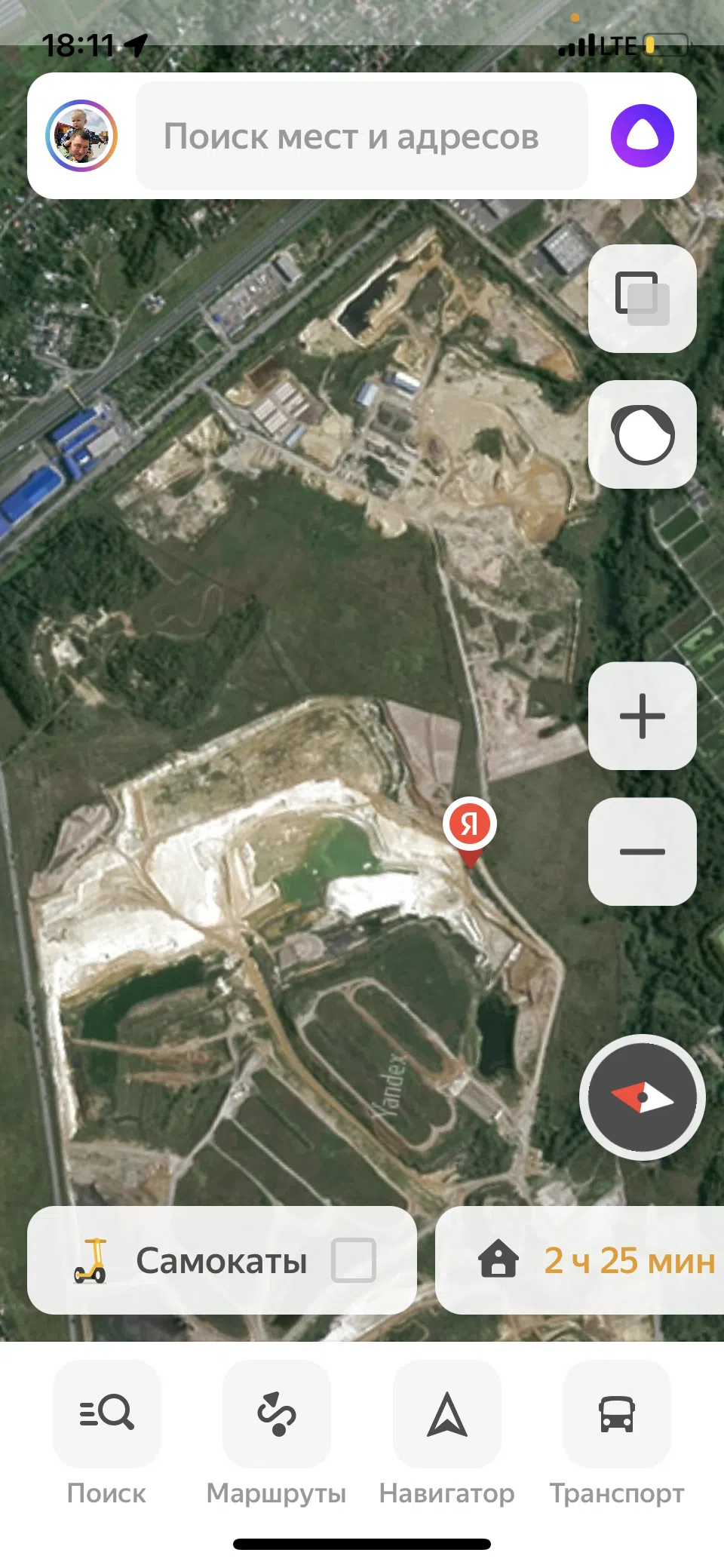
Task: Tap the "Поиск мест и адресов" search field
Action: pos(362,136)
